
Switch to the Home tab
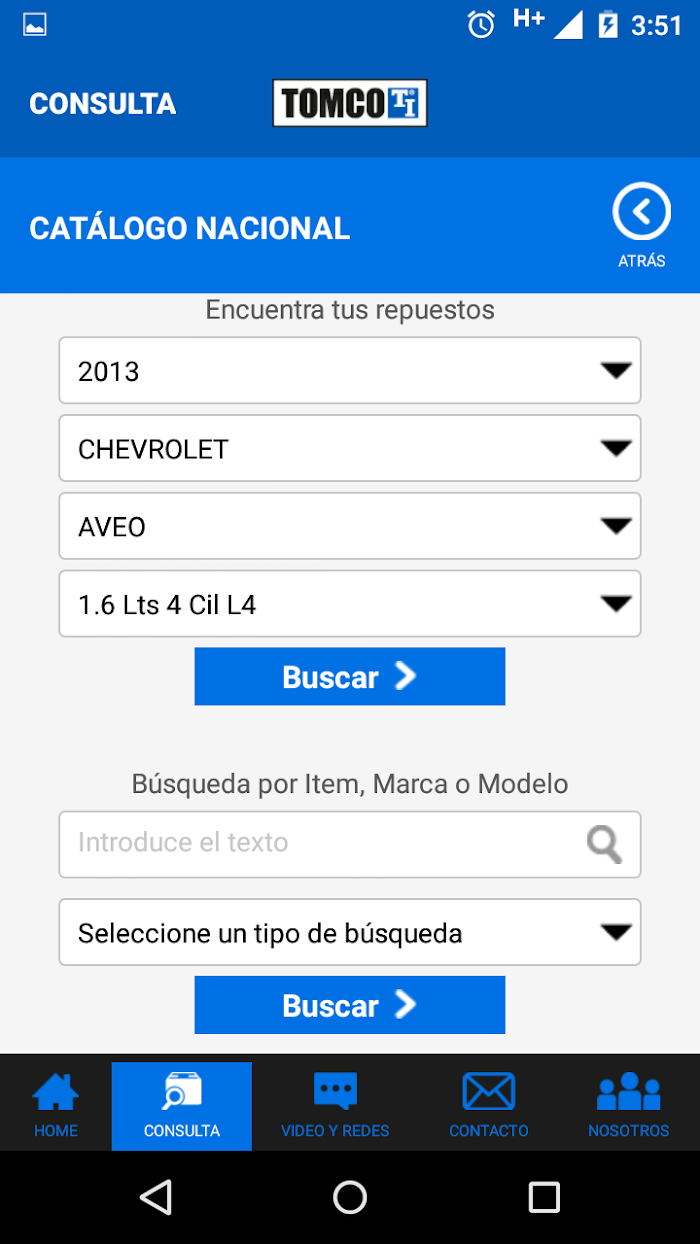(x=56, y=1105)
